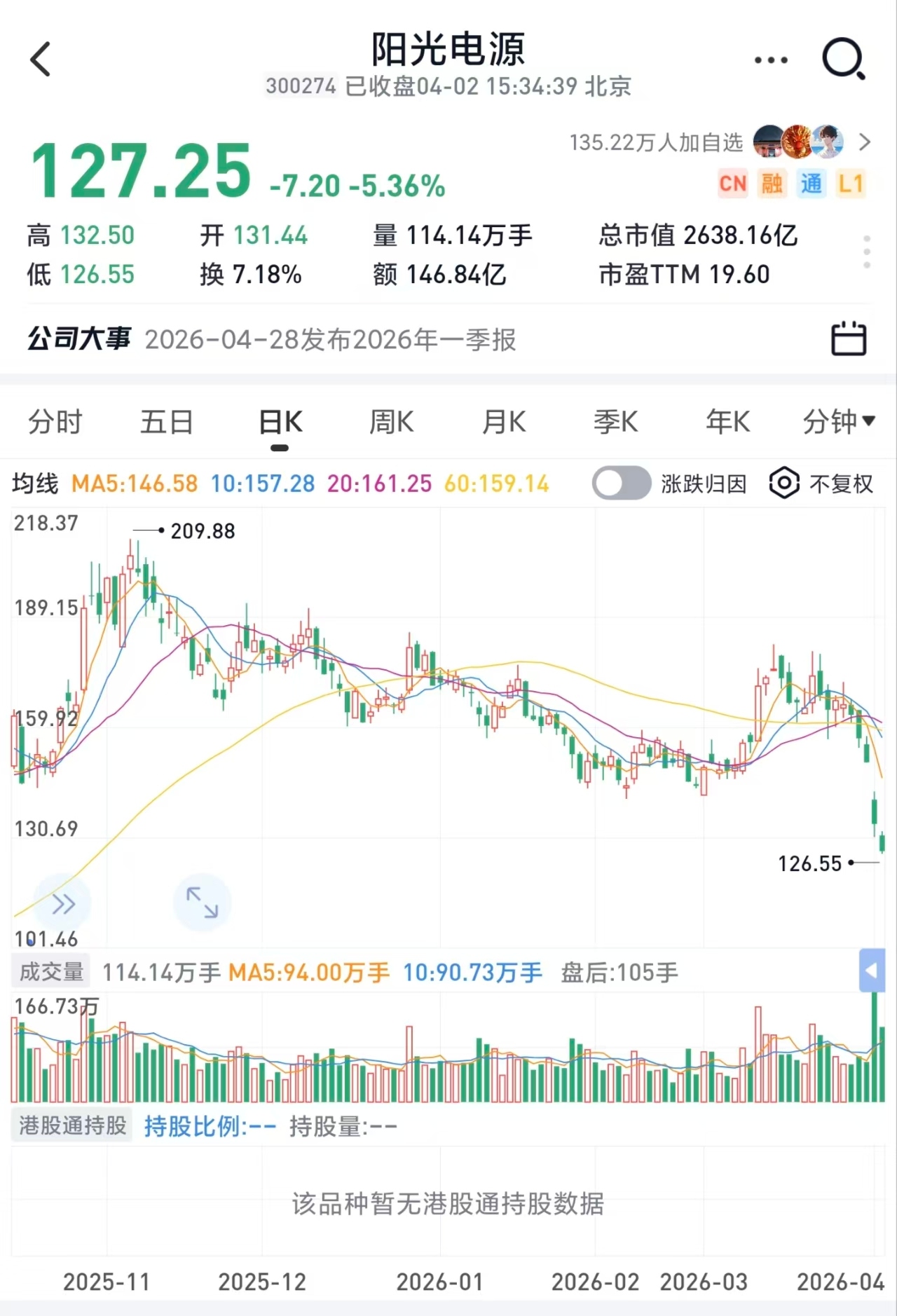Screen dimensions: 897x1316
Task: Switch to the 月K chart tab
Action: [x=504, y=423]
